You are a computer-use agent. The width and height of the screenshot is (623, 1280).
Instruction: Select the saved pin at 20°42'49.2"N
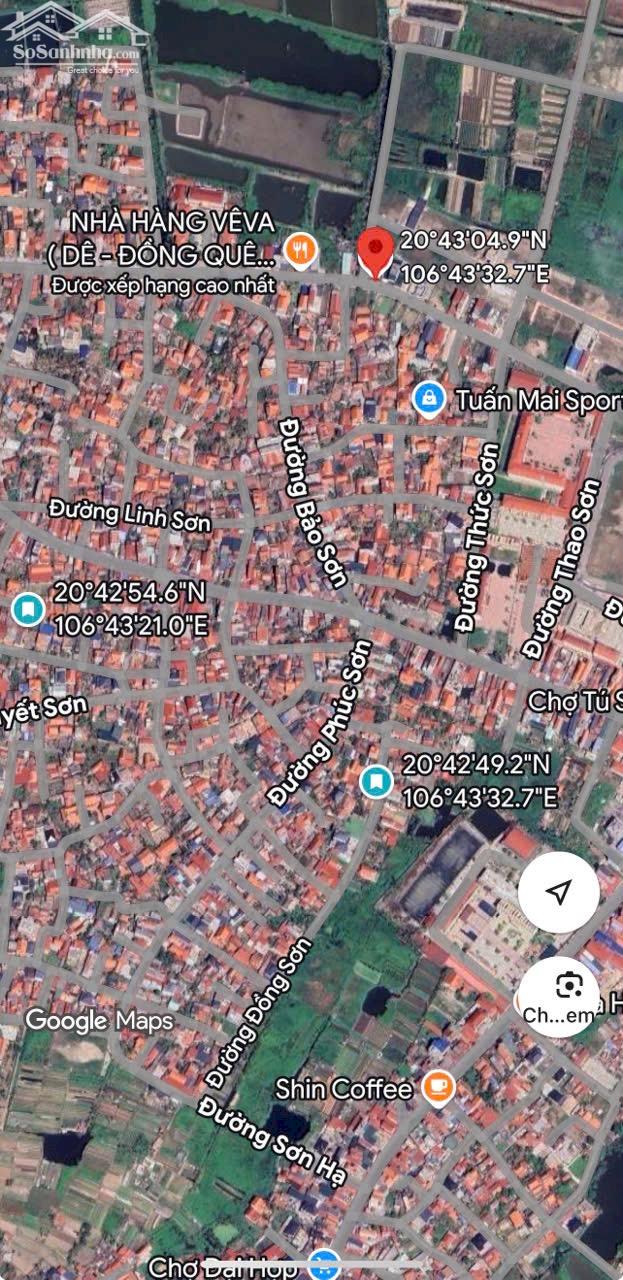(x=376, y=781)
